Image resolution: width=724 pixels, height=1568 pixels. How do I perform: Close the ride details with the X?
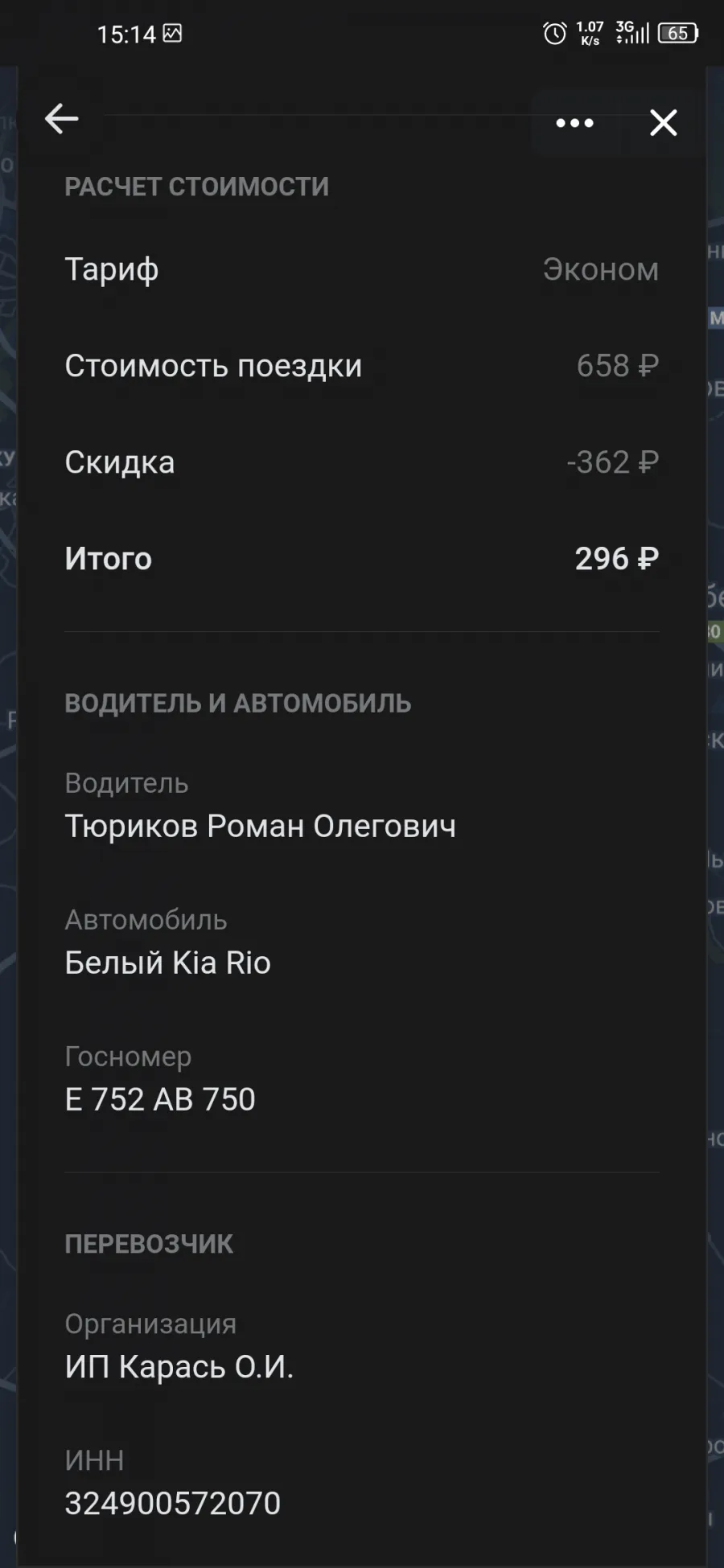(x=664, y=122)
